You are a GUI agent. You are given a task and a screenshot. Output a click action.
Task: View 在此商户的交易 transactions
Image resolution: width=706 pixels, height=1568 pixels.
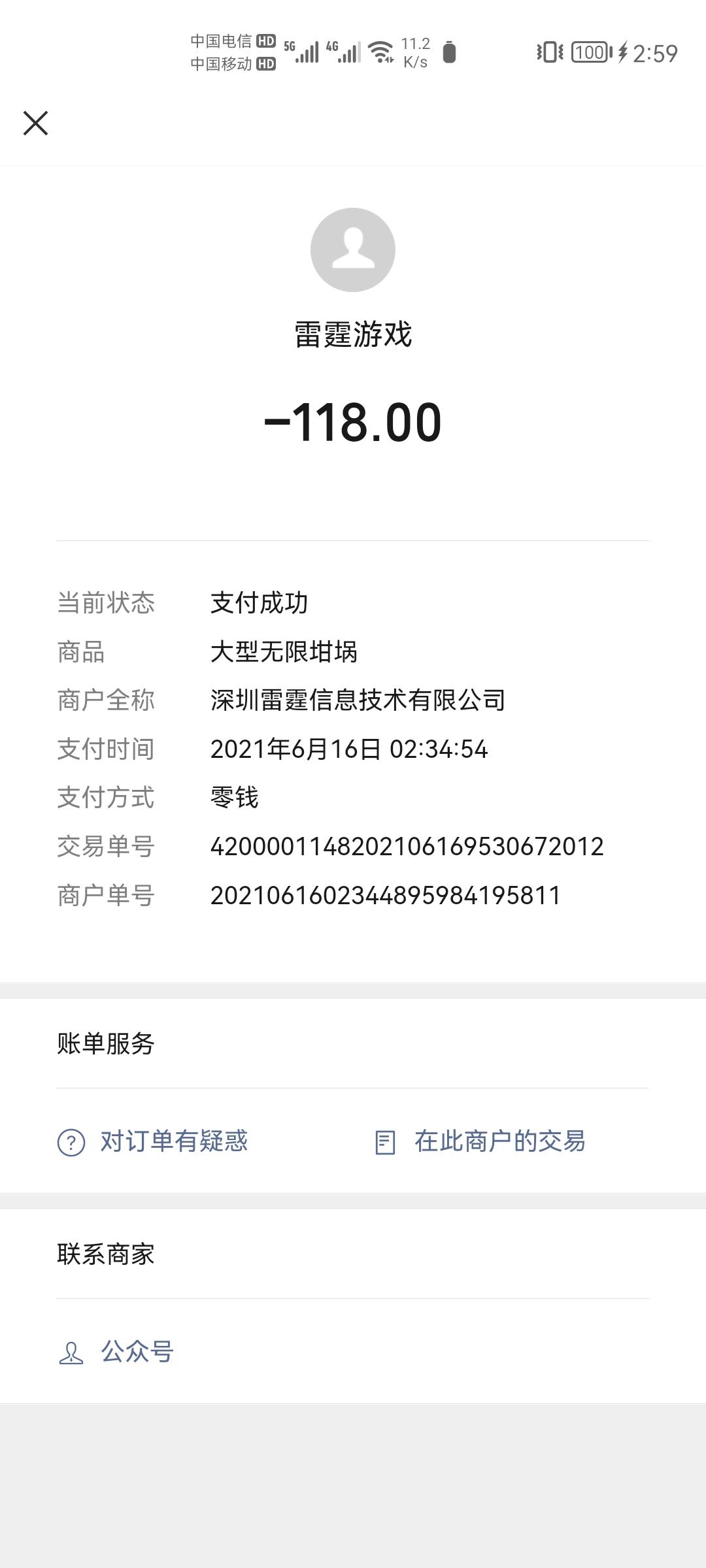coord(480,1142)
